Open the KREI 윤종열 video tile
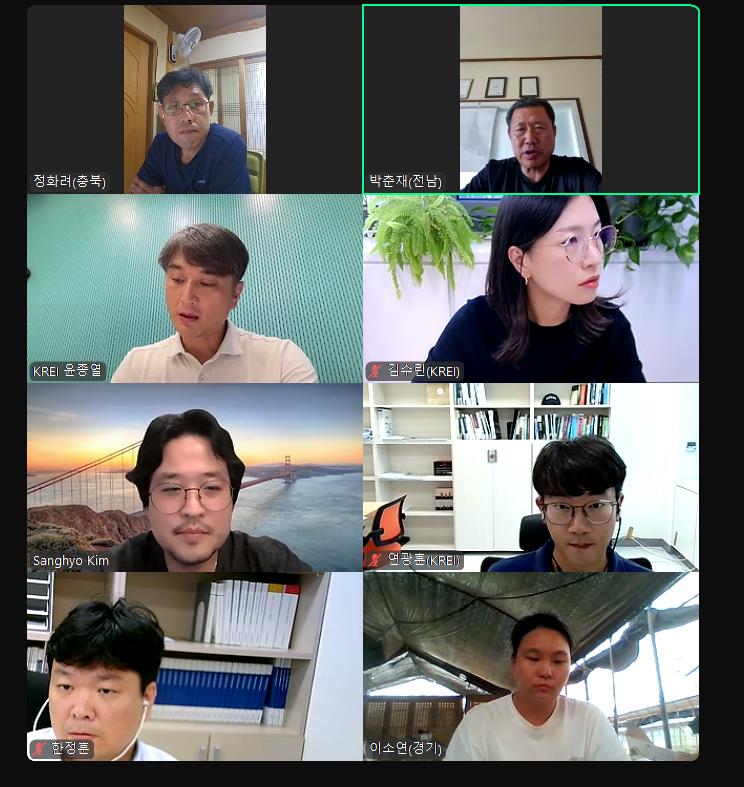The width and height of the screenshot is (744, 787). [x=195, y=288]
